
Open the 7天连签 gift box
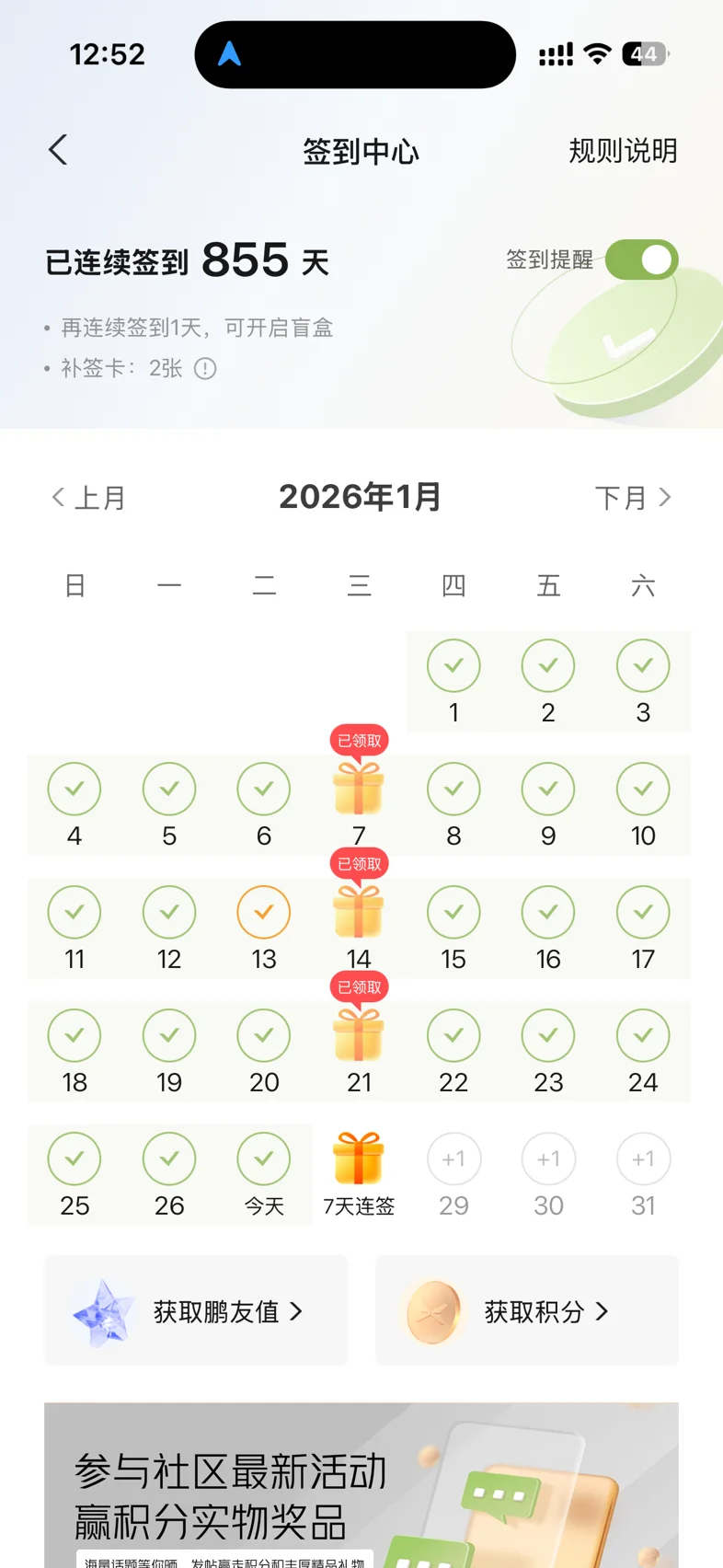point(359,1159)
